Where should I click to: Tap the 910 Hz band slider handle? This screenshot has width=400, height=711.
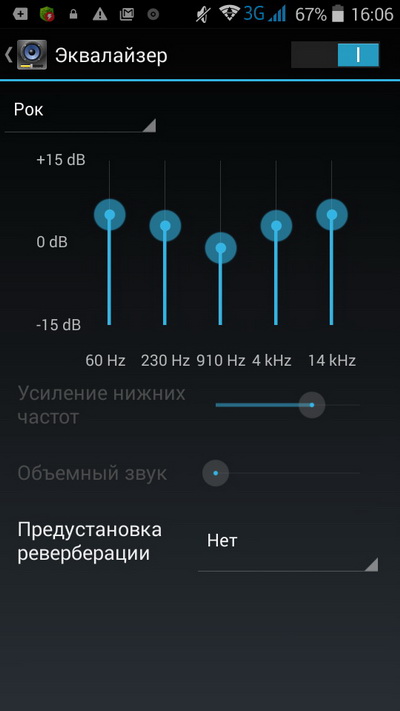220,248
